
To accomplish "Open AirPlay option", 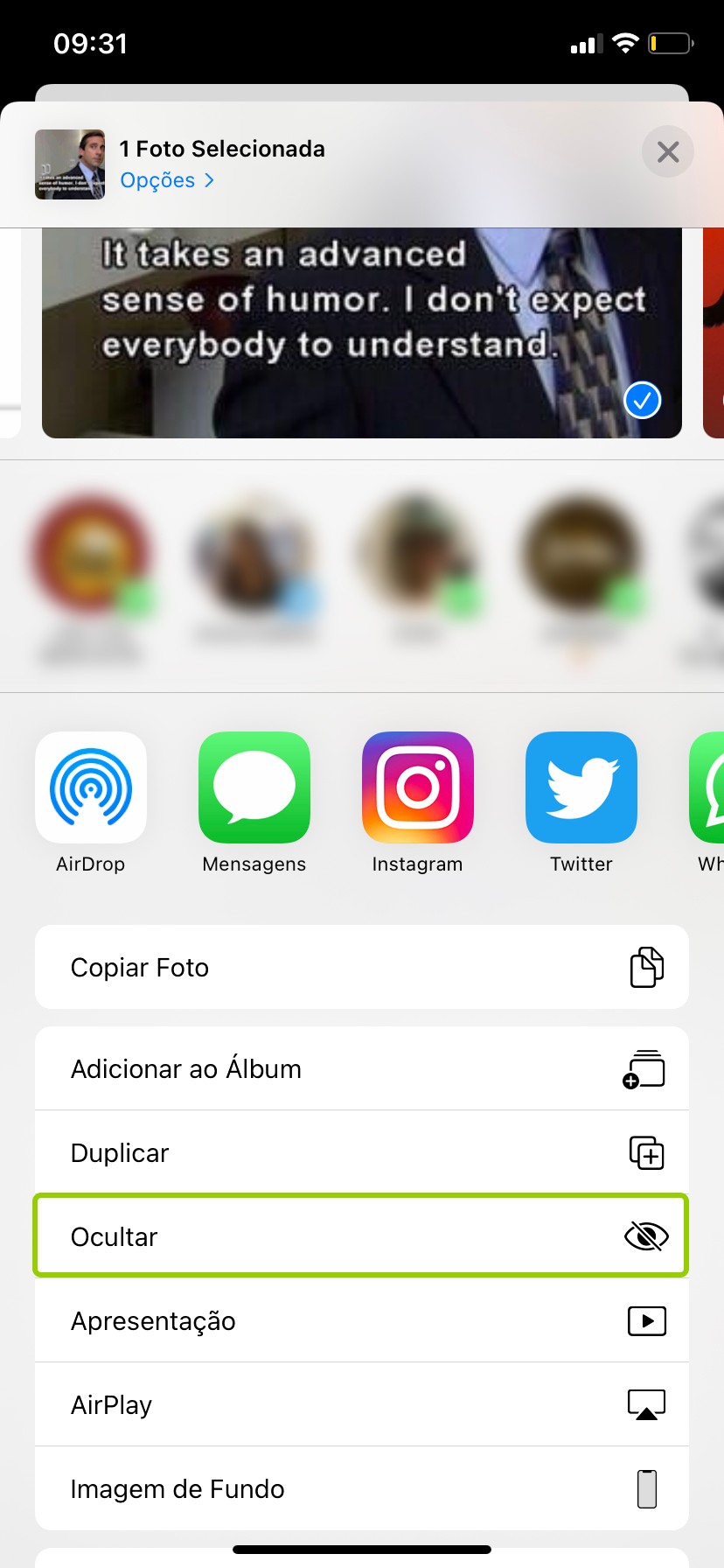I will click(x=362, y=1405).
